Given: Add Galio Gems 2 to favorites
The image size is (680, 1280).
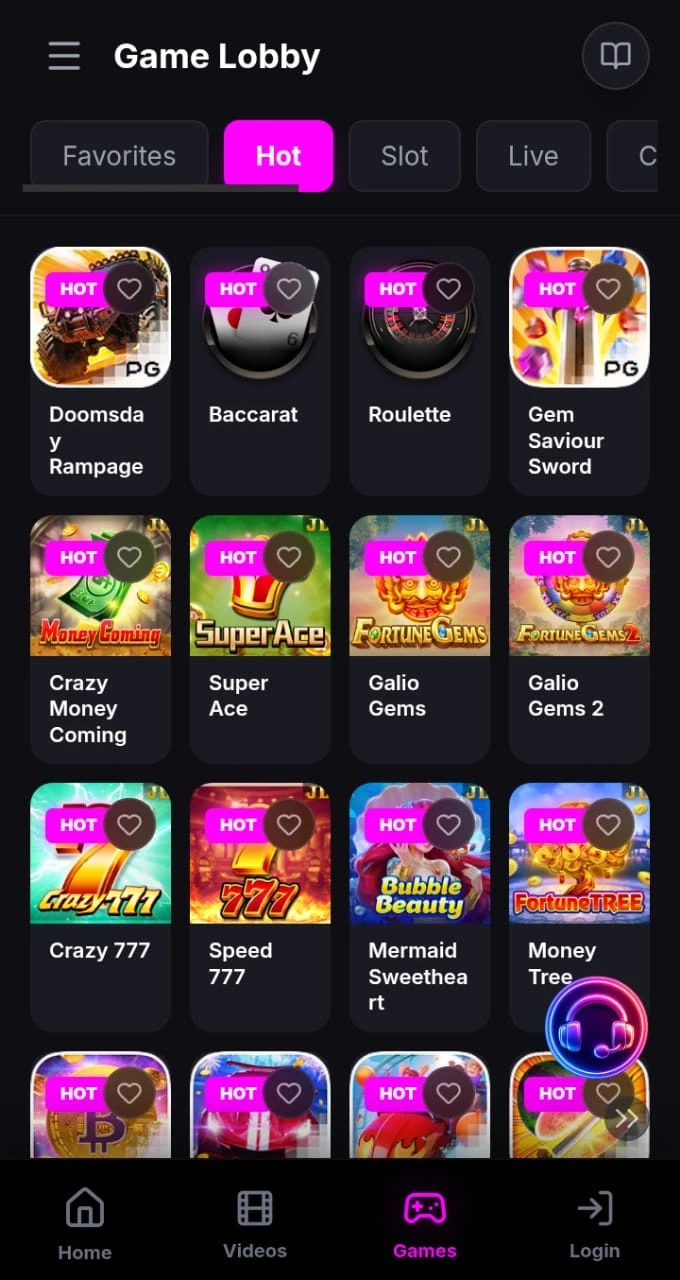Looking at the screenshot, I should click(x=608, y=557).
